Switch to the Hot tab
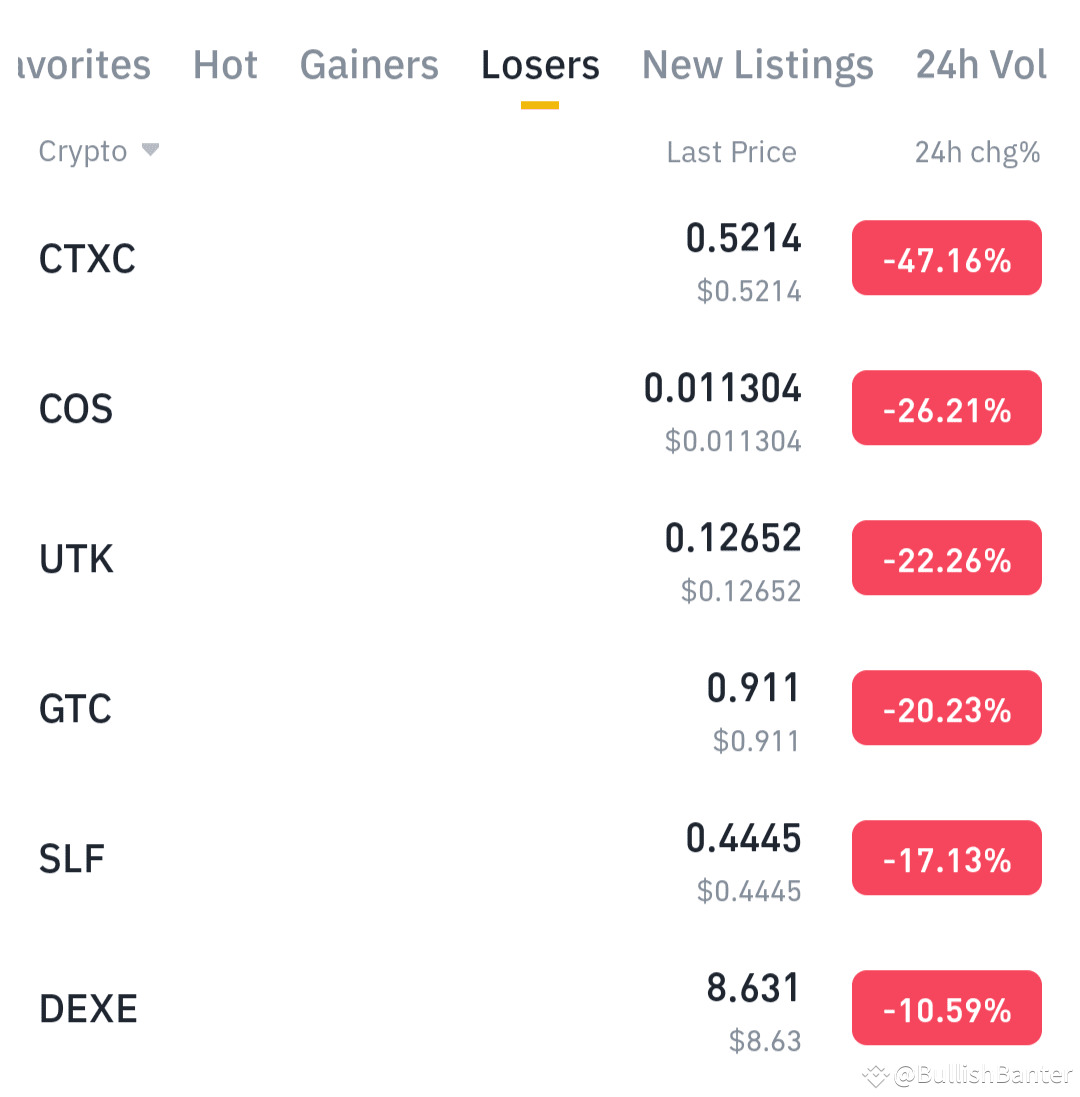1080x1097 pixels. click(225, 64)
